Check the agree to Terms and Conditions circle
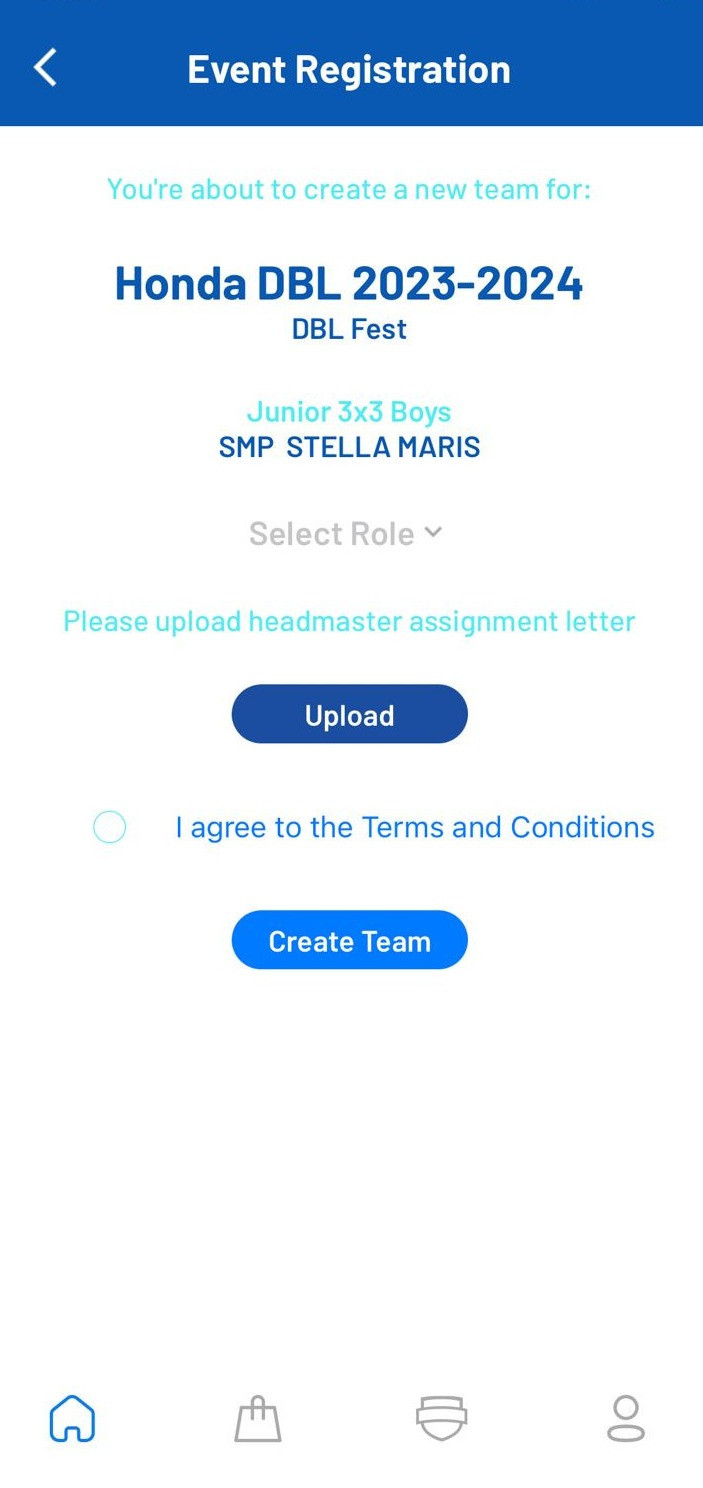 coord(109,827)
